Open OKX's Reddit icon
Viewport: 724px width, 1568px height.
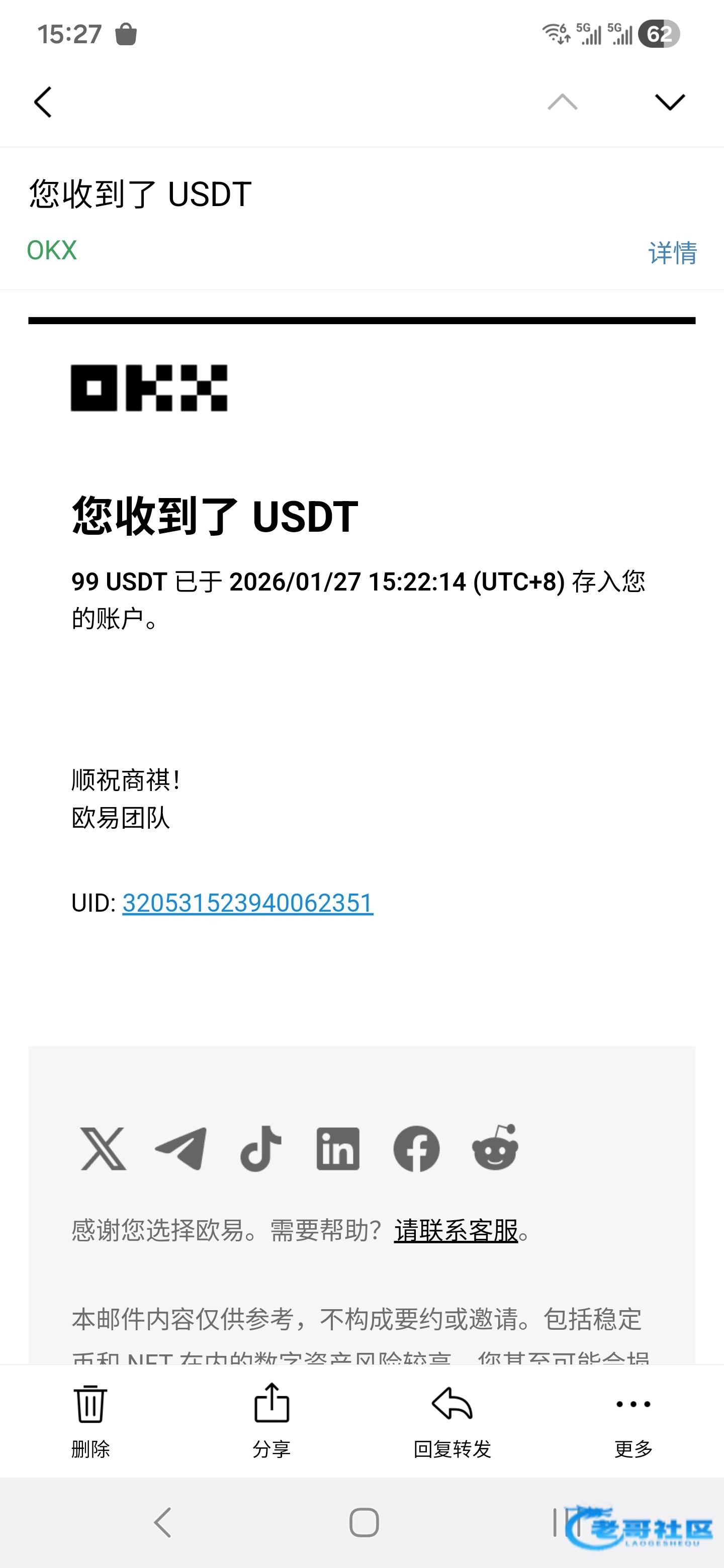coord(495,1147)
